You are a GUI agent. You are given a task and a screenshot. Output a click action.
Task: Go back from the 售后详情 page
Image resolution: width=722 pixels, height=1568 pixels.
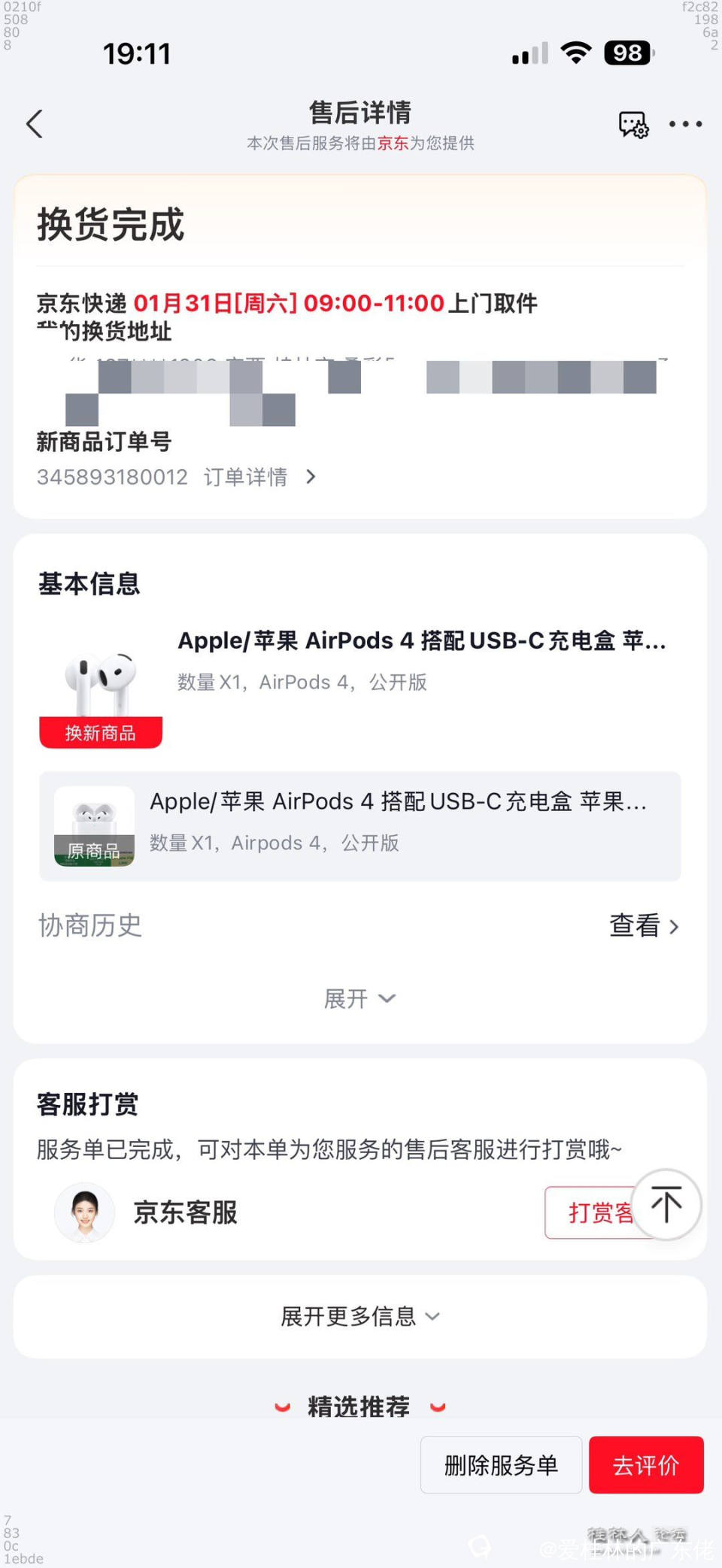click(35, 124)
